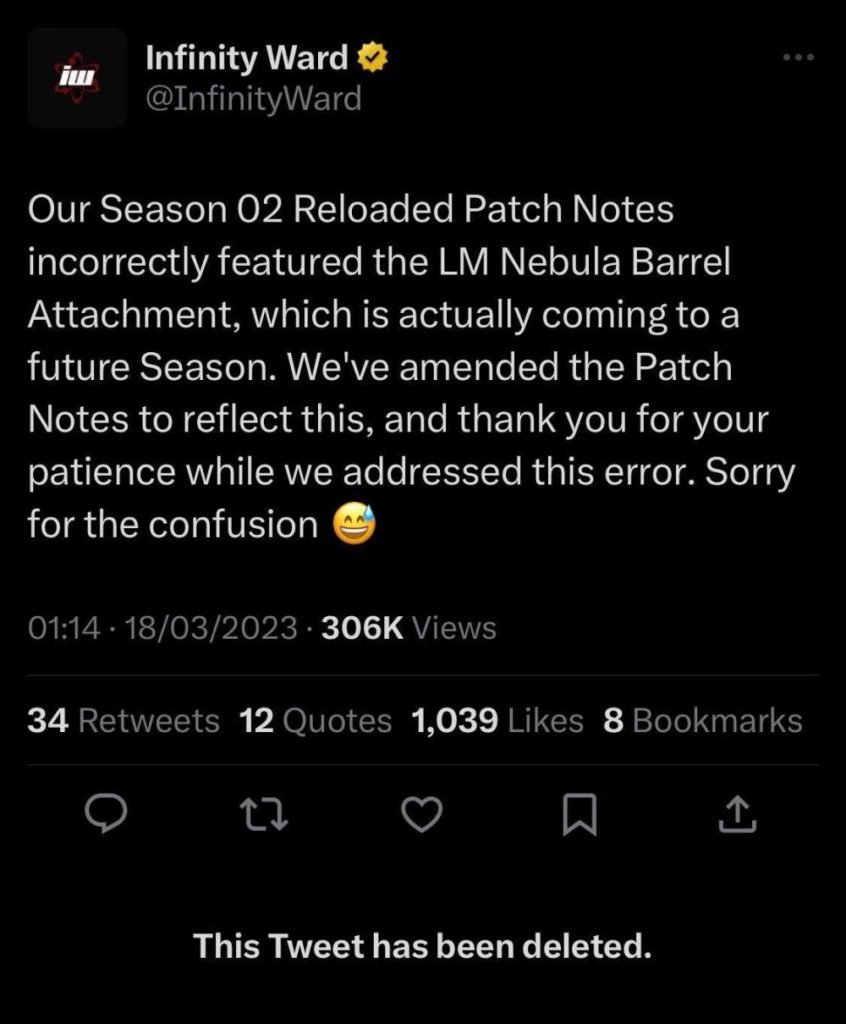
Task: View the 34 Retweets list
Action: [123, 721]
